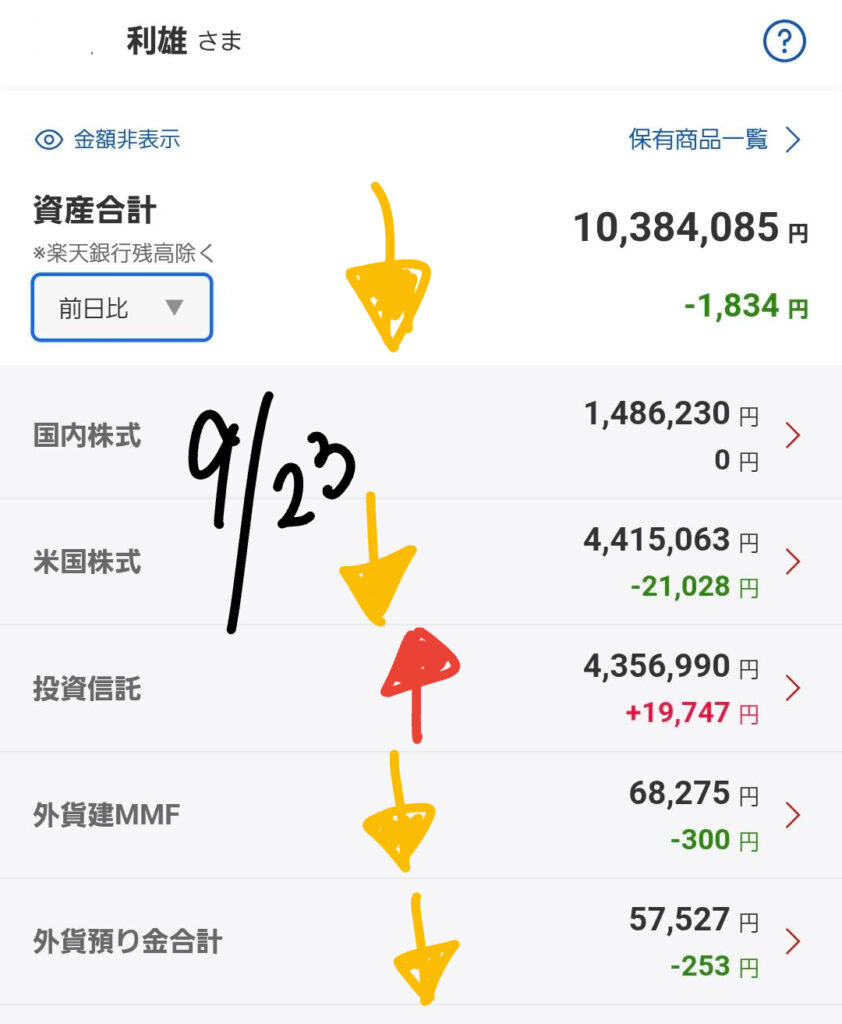This screenshot has height=1024, width=842.
Task: Open 保有商品一覧 holdings list
Action: 714,140
